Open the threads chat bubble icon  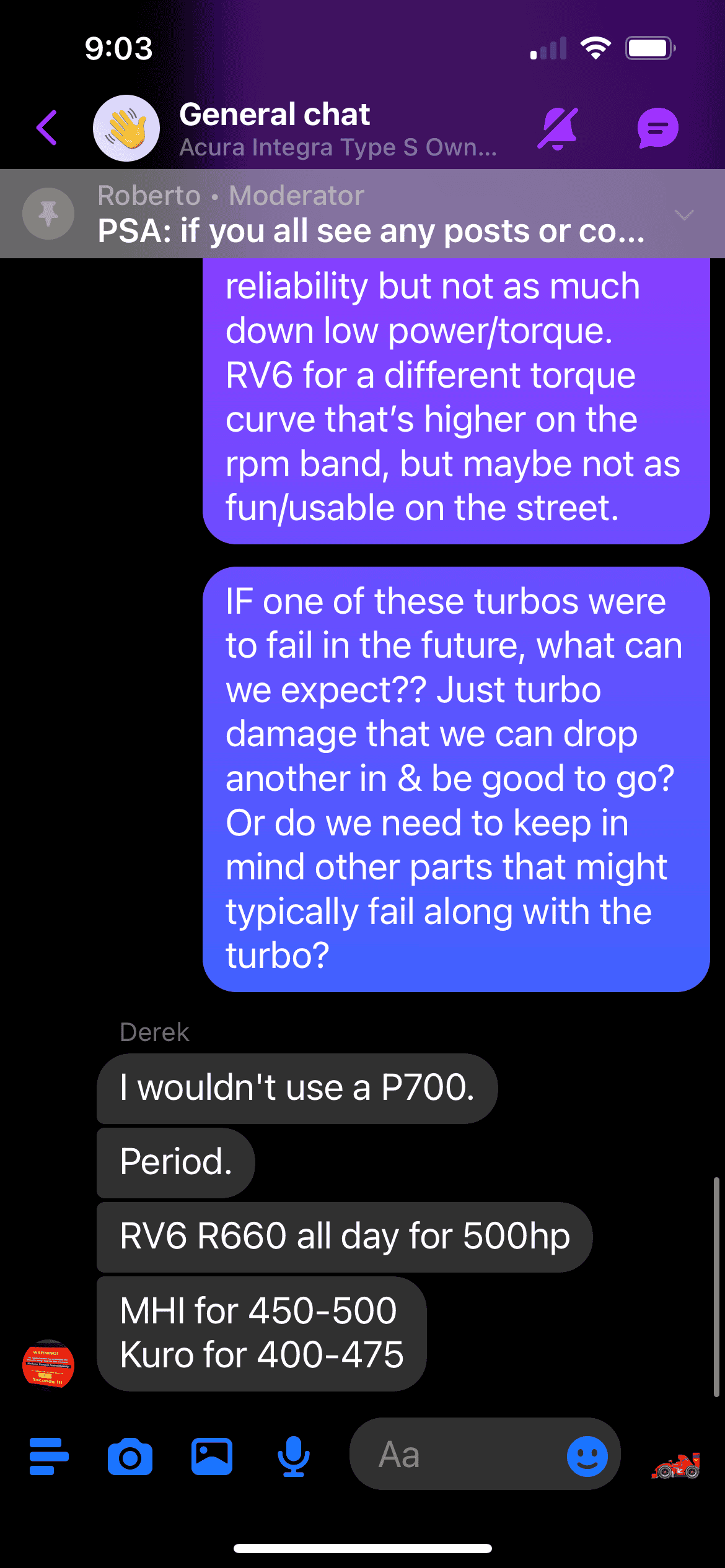(657, 128)
